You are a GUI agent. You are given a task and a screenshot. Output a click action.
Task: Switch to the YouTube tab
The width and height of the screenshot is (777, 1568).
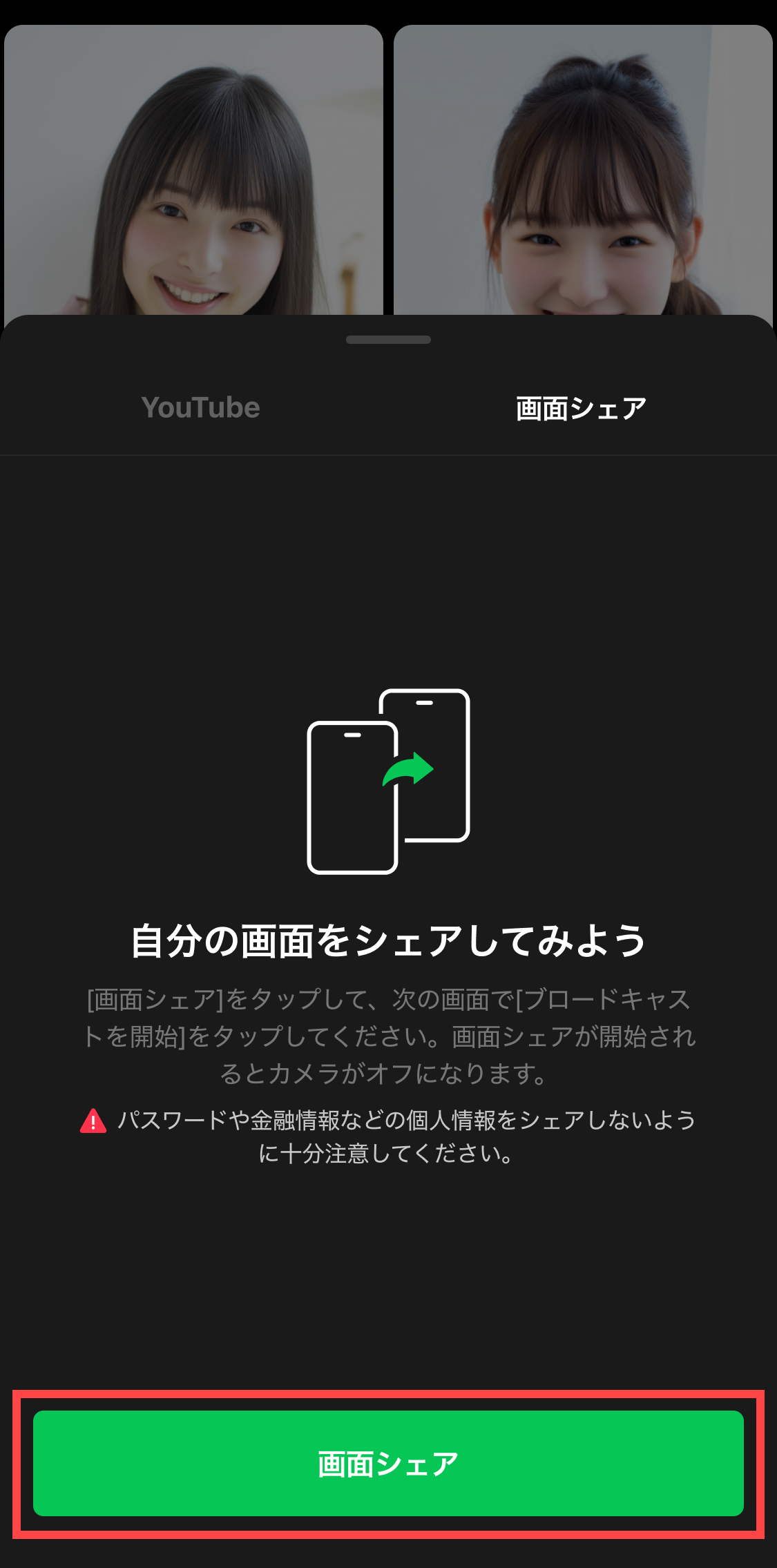(200, 407)
